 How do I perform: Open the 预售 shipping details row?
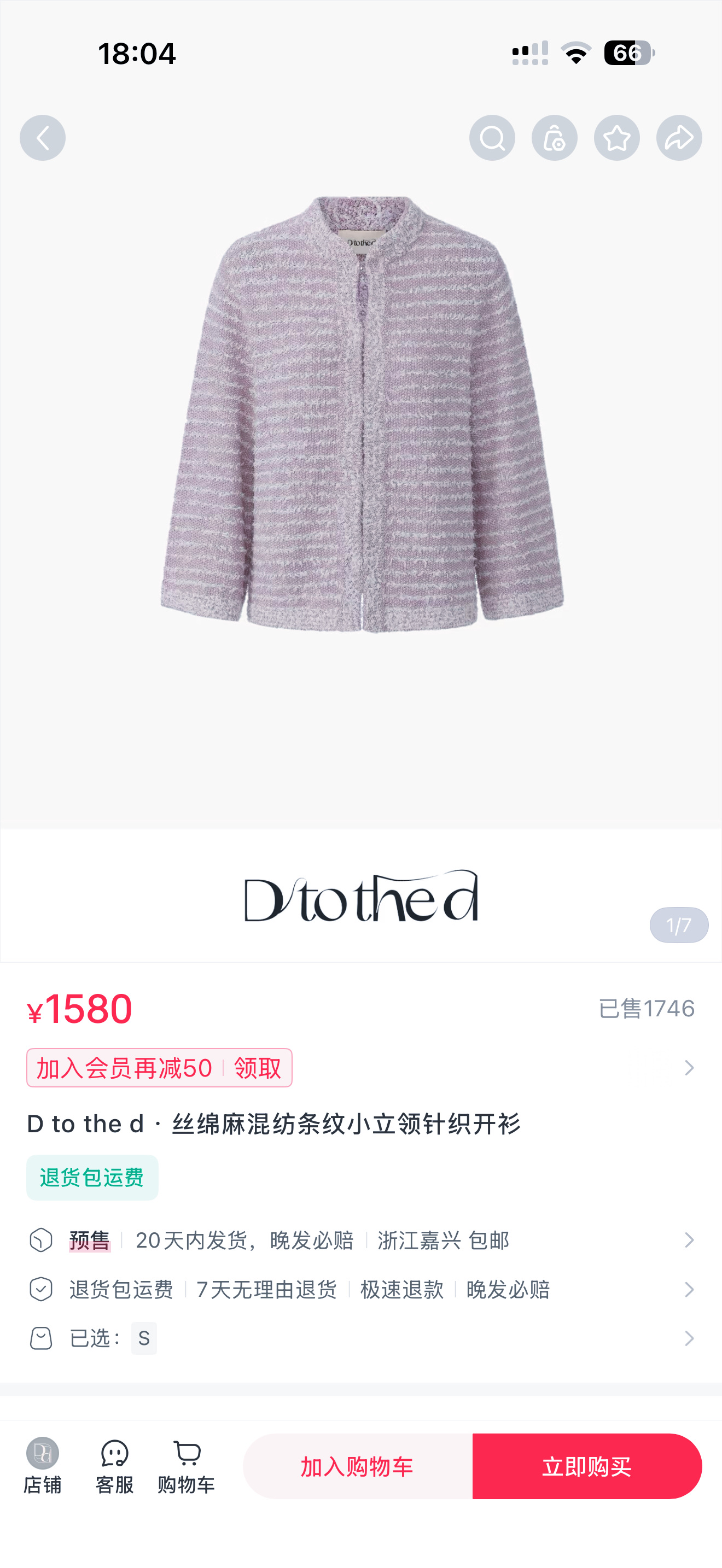point(361,1240)
